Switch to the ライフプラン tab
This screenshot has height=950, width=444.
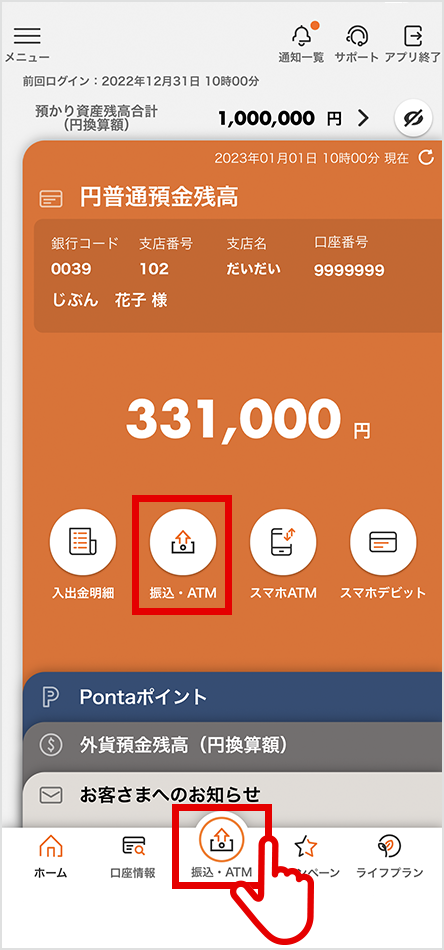tap(390, 857)
